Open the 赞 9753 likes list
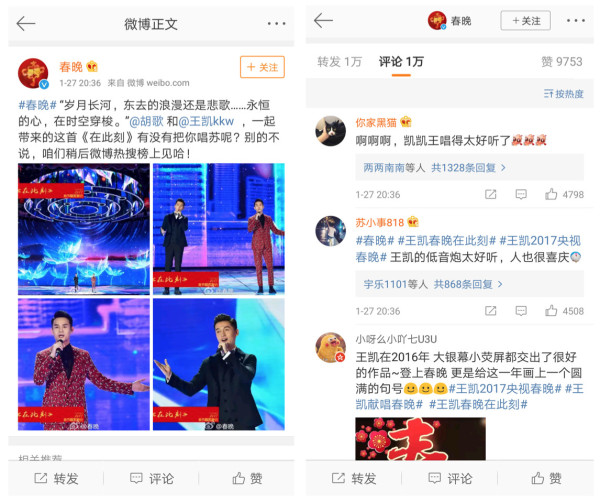The width and height of the screenshot is (600, 501). [x=561, y=62]
